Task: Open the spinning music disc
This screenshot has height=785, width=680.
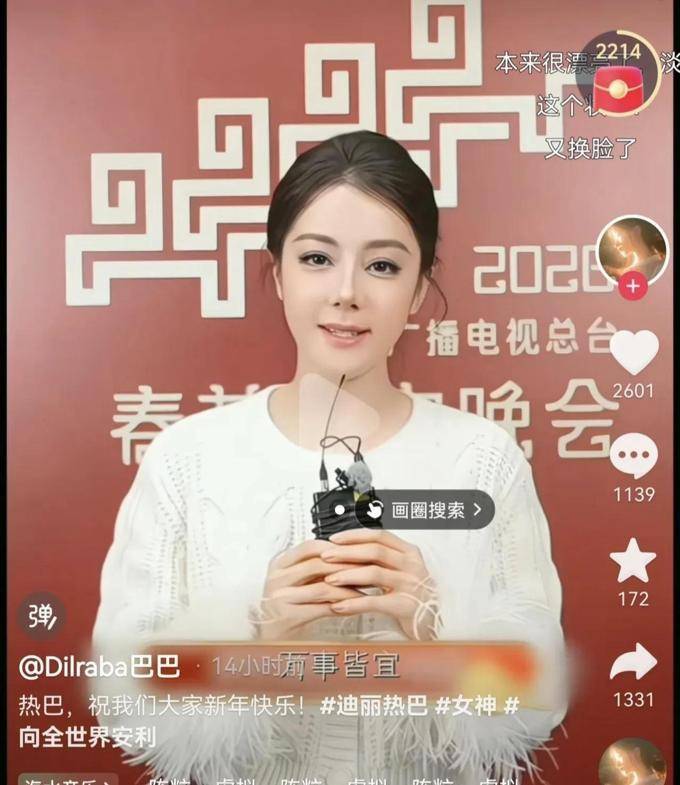Action: pyautogui.click(x=632, y=765)
